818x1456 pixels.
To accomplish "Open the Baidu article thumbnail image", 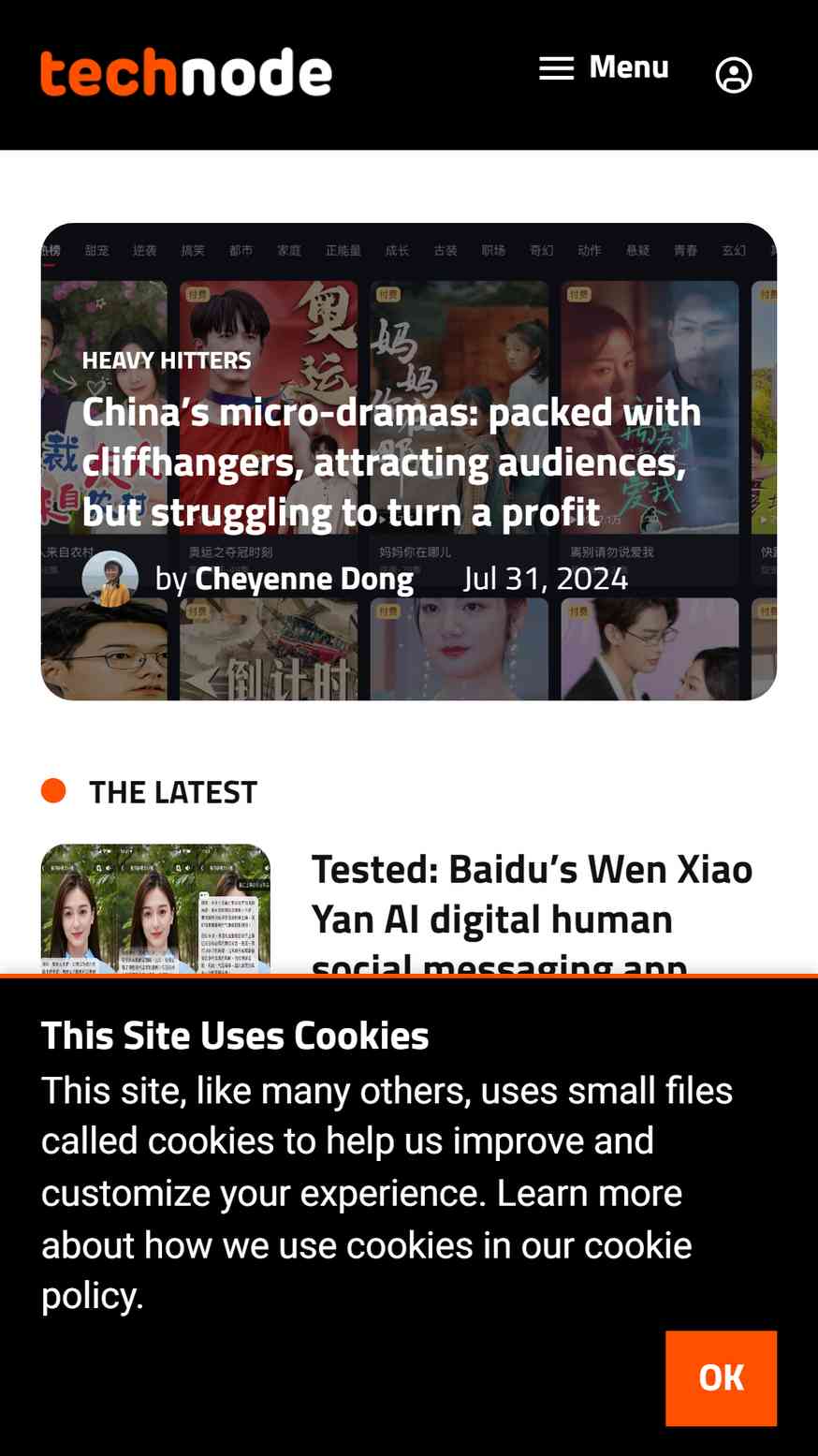I will pyautogui.click(x=155, y=909).
